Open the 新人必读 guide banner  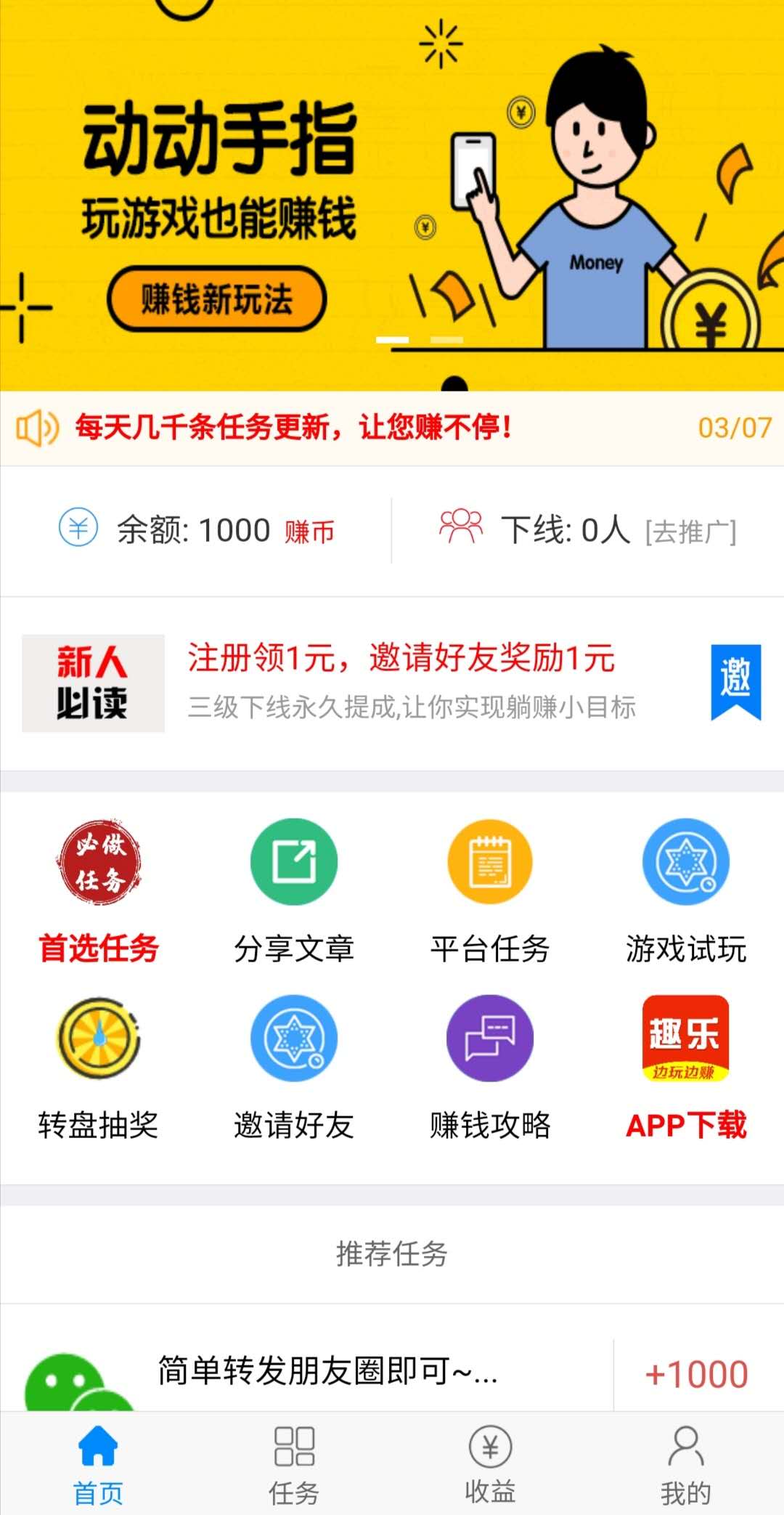[93, 683]
